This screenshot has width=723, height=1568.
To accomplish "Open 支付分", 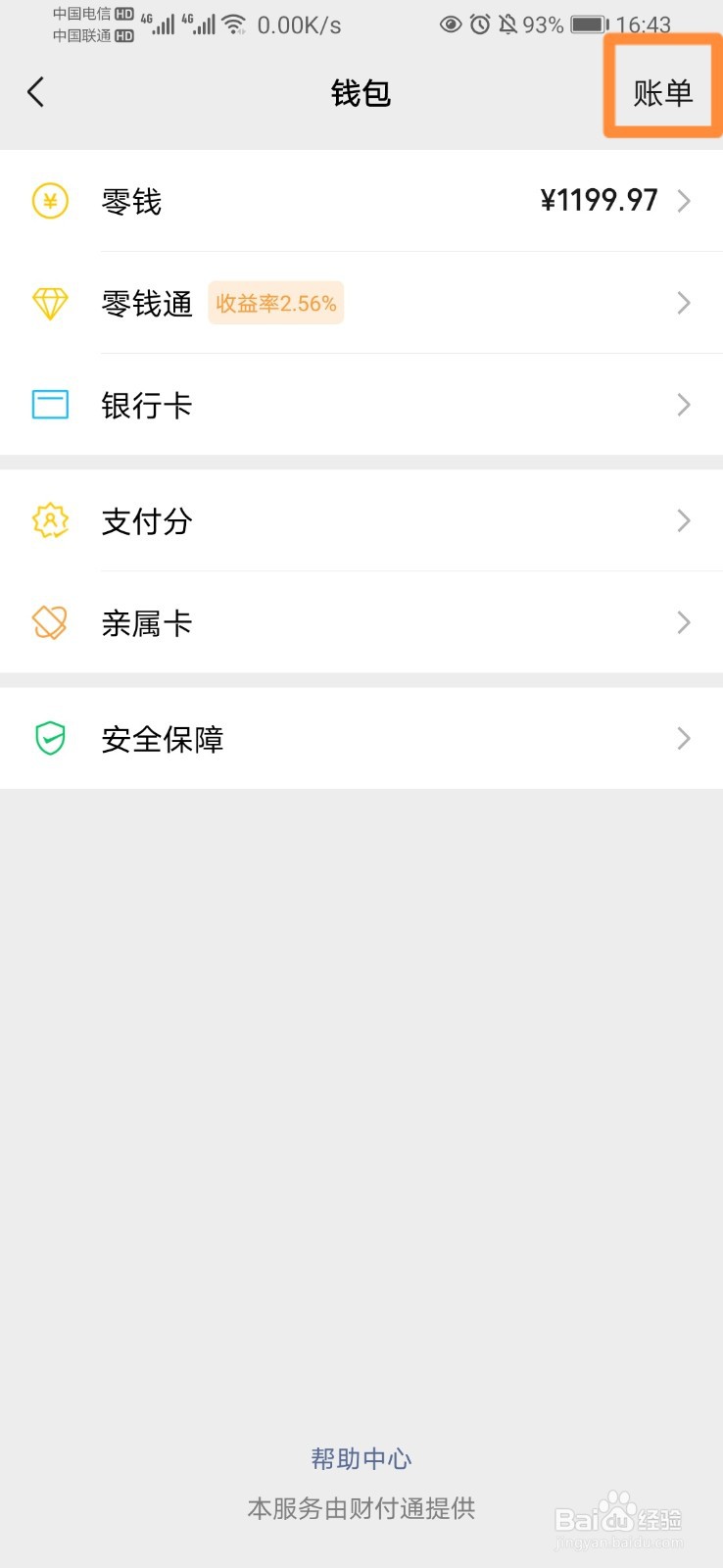I will click(361, 520).
